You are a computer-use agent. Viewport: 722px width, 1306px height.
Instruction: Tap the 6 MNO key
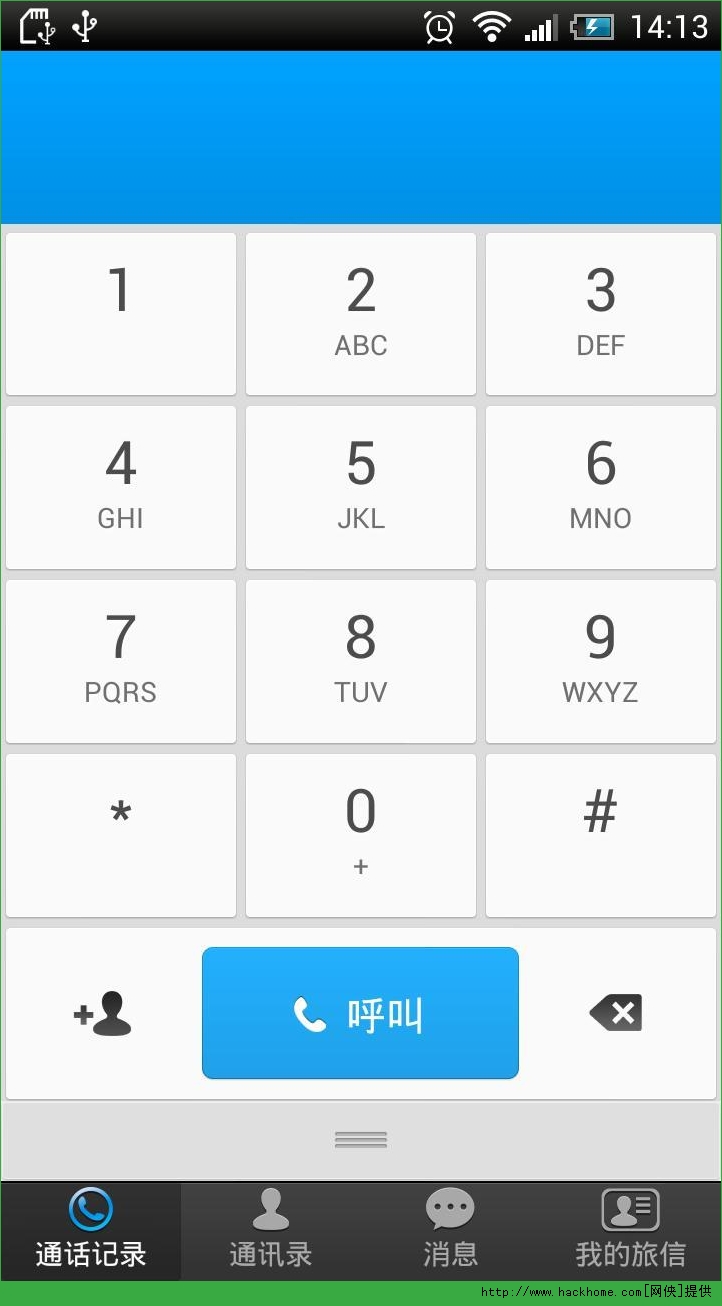tap(600, 487)
